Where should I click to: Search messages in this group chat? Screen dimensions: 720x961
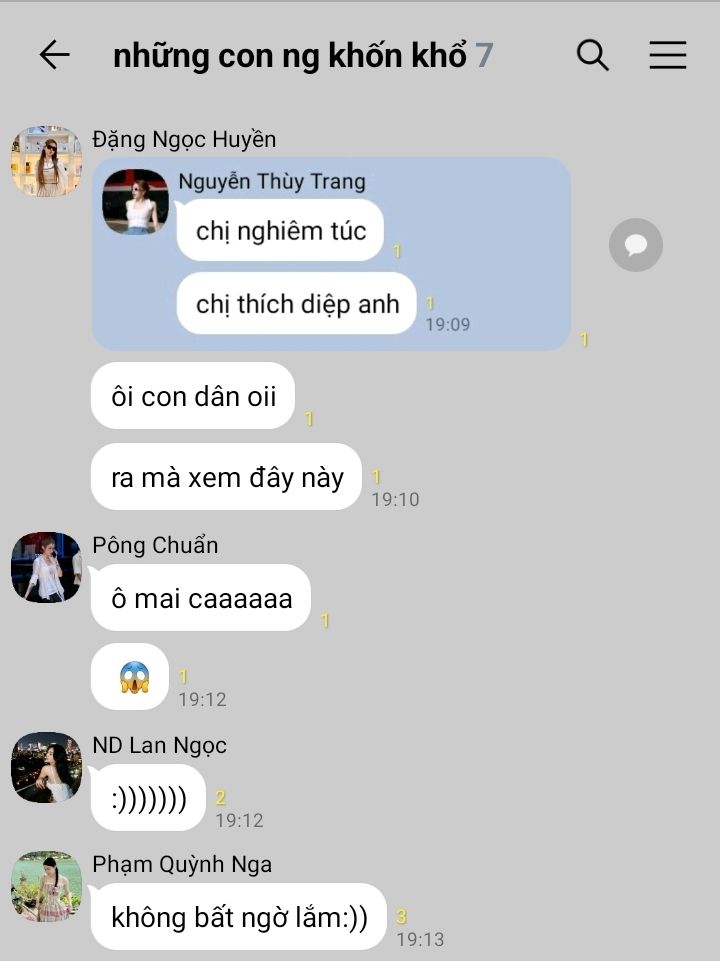click(593, 55)
